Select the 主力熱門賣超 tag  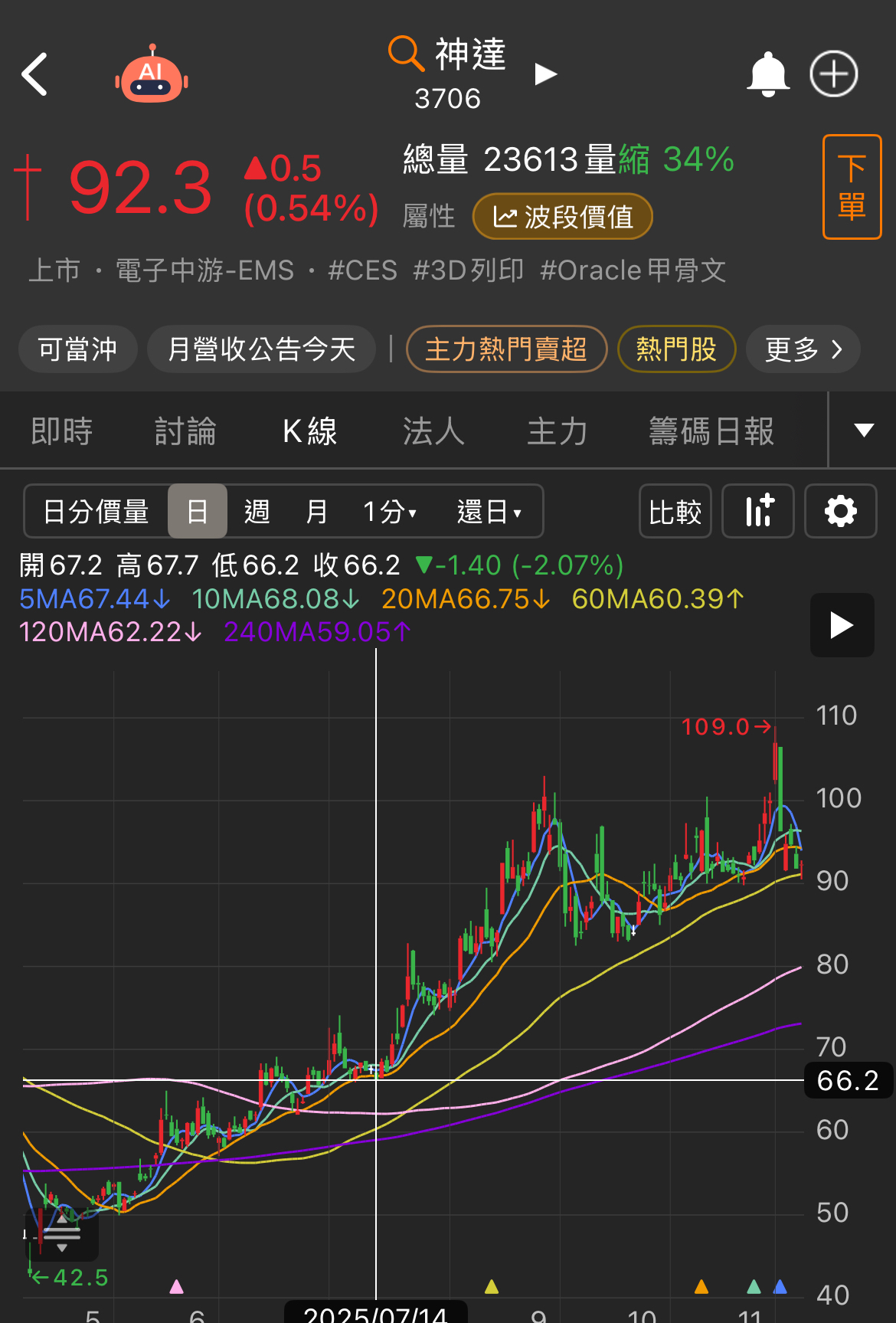(x=506, y=349)
